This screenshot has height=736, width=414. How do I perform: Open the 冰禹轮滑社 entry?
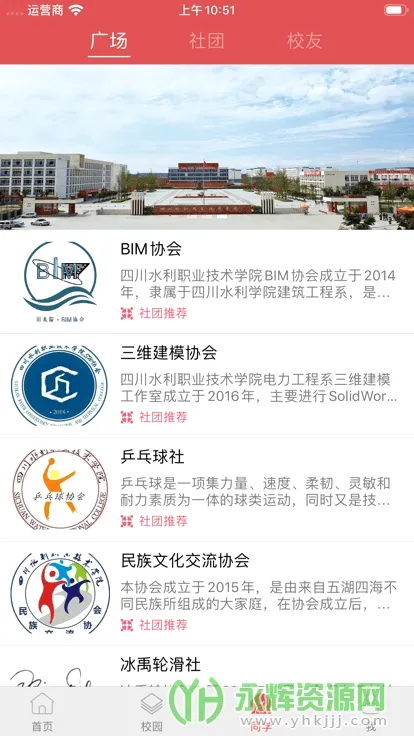(x=207, y=666)
